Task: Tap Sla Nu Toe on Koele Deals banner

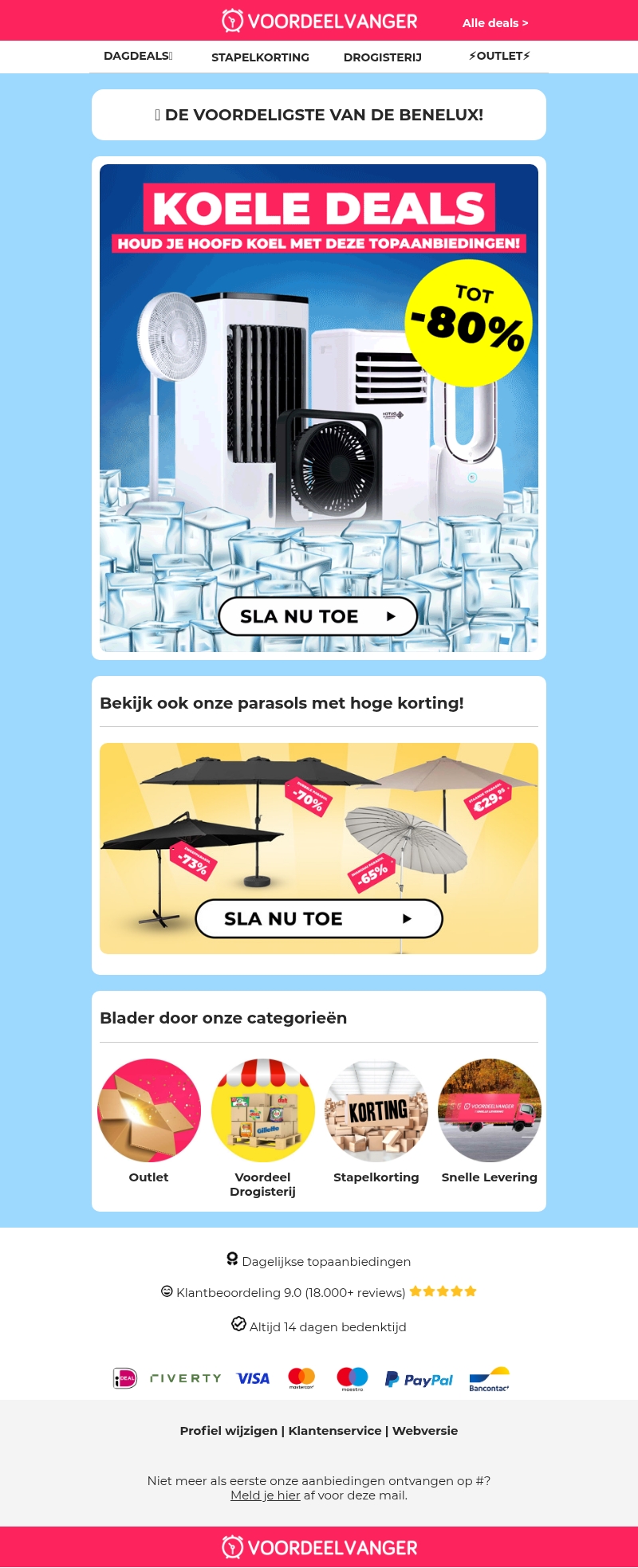Action: pyautogui.click(x=317, y=616)
